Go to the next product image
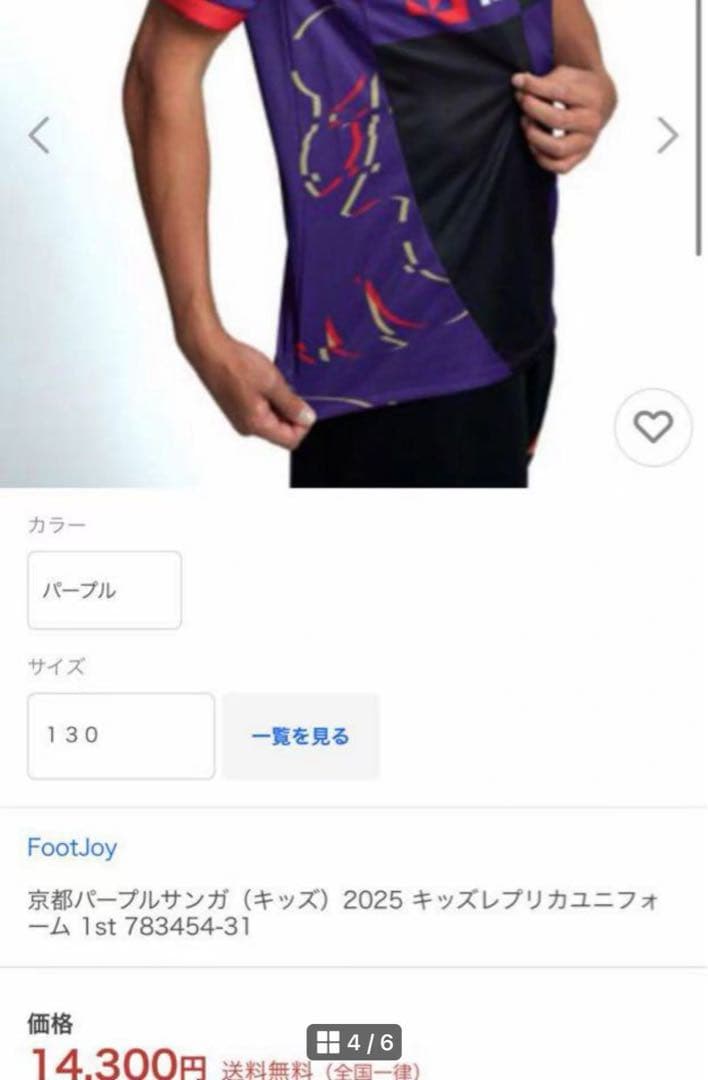The width and height of the screenshot is (708, 1080). click(667, 136)
